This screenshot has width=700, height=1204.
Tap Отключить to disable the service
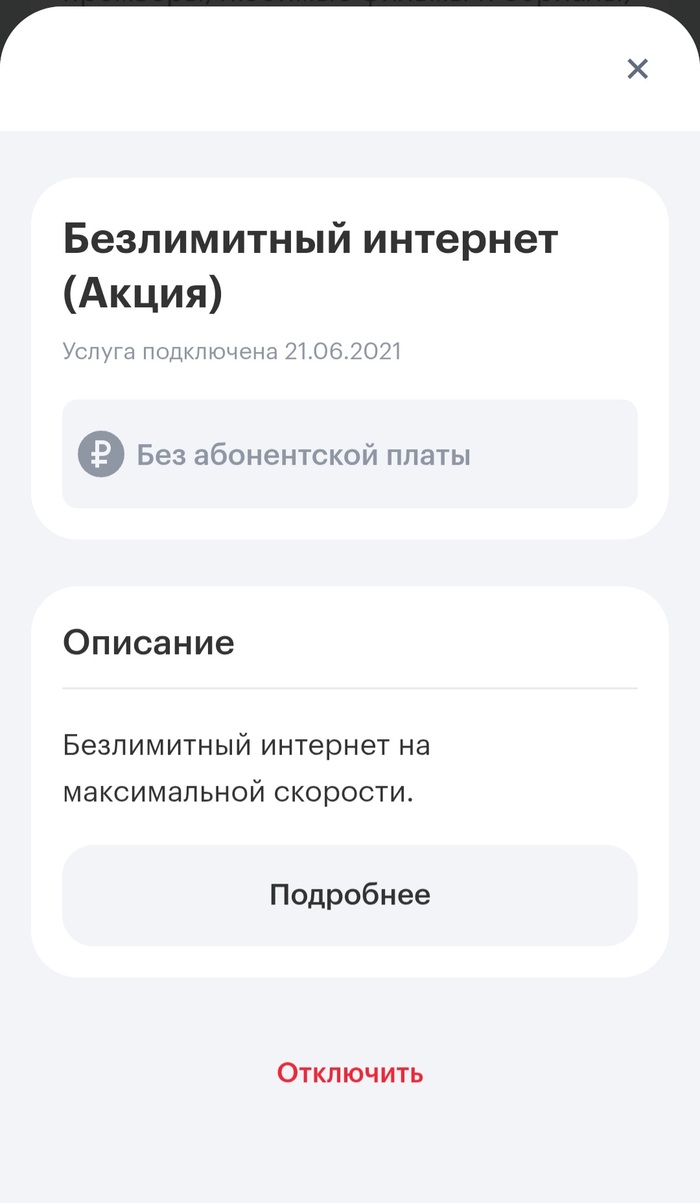tap(350, 1073)
